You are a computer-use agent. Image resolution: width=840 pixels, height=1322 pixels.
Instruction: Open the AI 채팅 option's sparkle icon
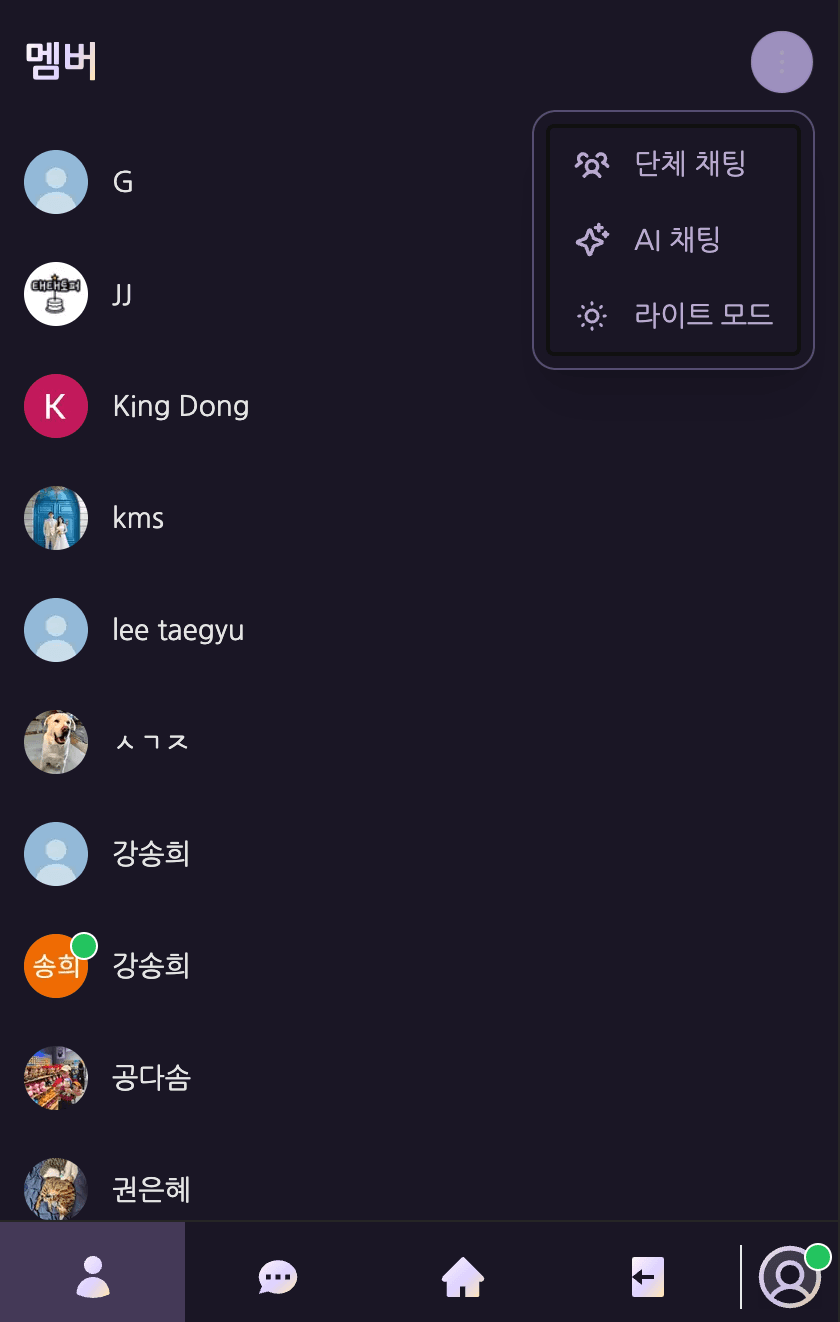591,240
